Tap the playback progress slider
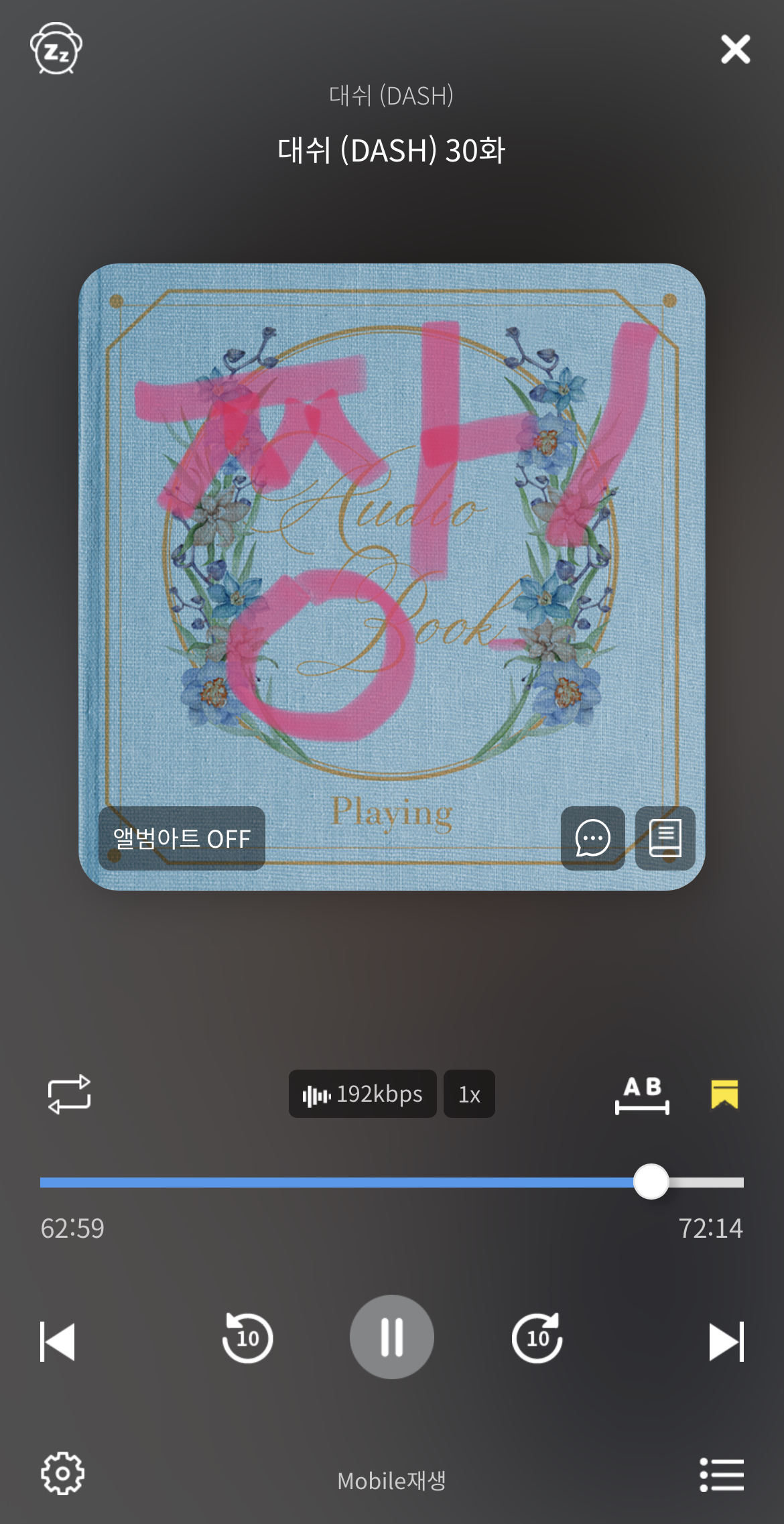 392,1182
